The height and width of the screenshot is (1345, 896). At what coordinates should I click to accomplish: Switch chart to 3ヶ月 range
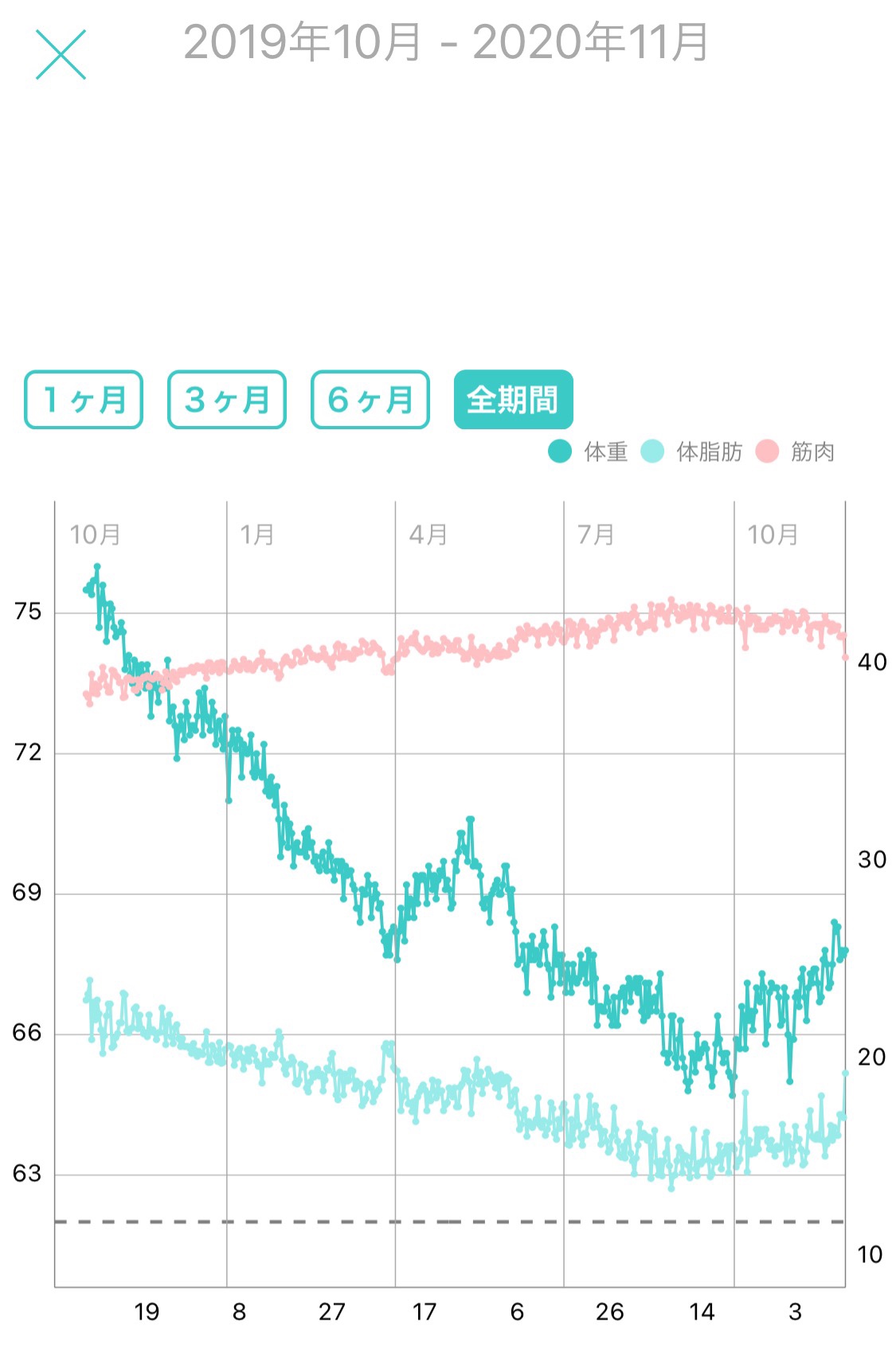pyautogui.click(x=227, y=400)
